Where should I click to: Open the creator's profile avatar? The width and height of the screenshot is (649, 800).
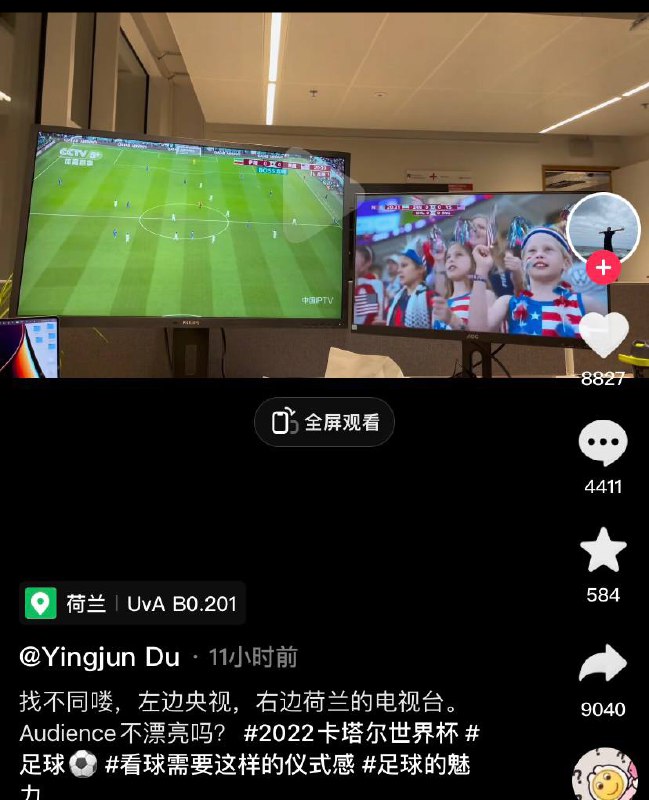603,229
